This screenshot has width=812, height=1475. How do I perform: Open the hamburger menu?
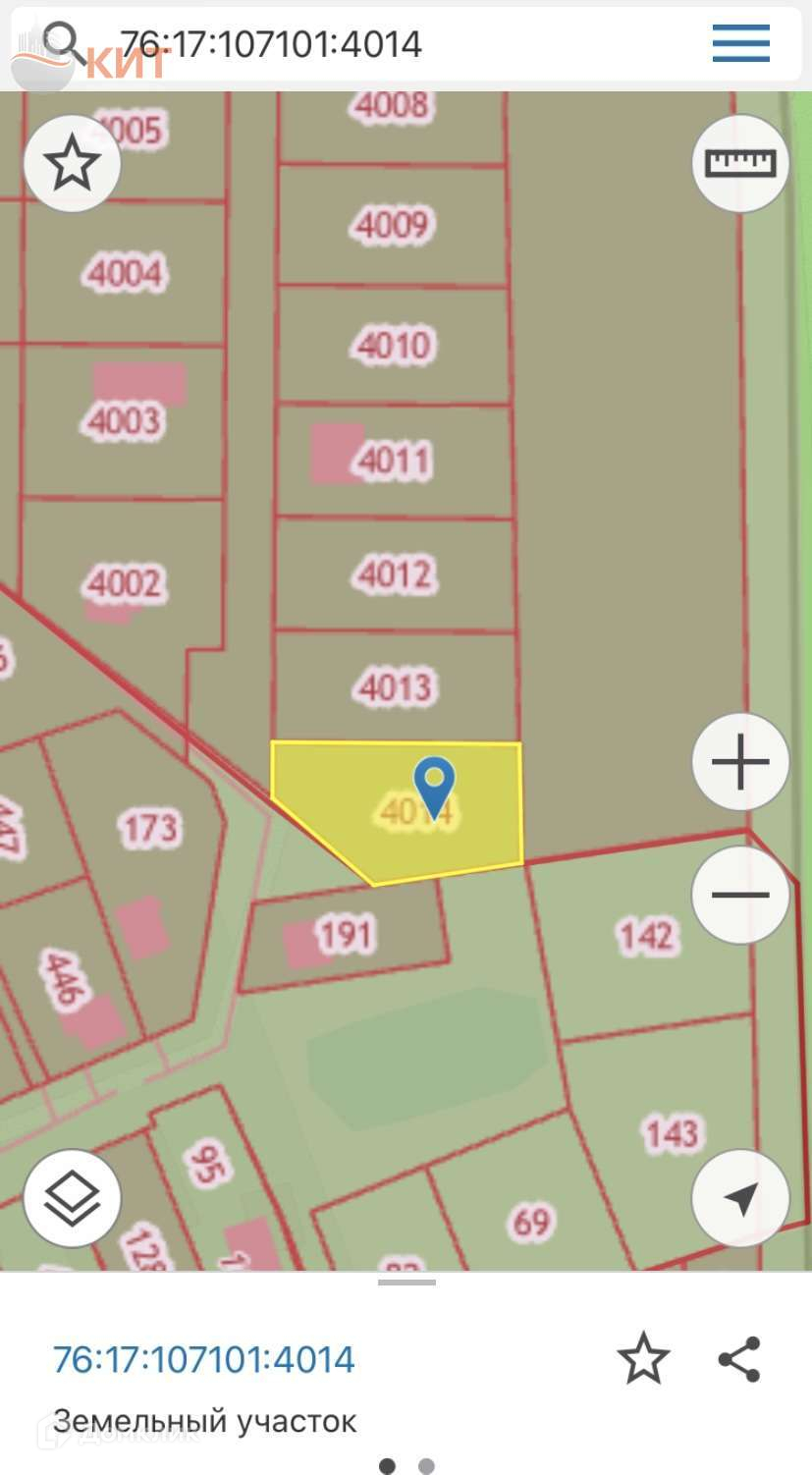(740, 43)
